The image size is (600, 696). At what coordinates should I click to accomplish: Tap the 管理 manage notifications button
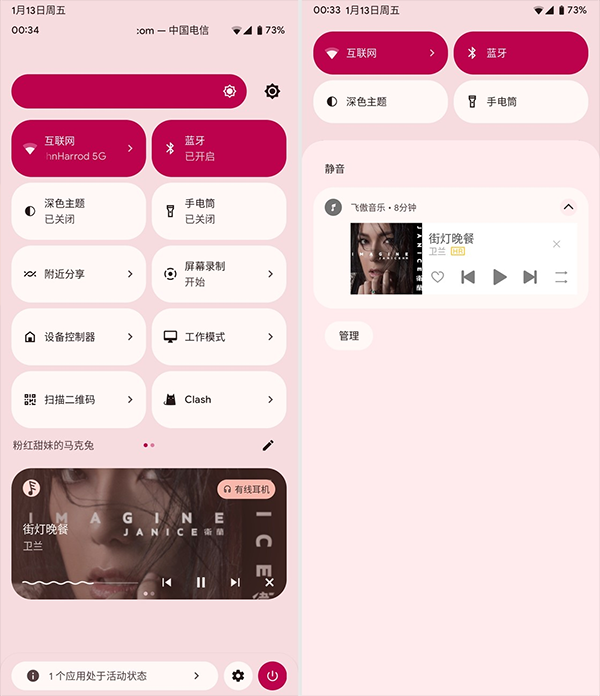[x=348, y=336]
